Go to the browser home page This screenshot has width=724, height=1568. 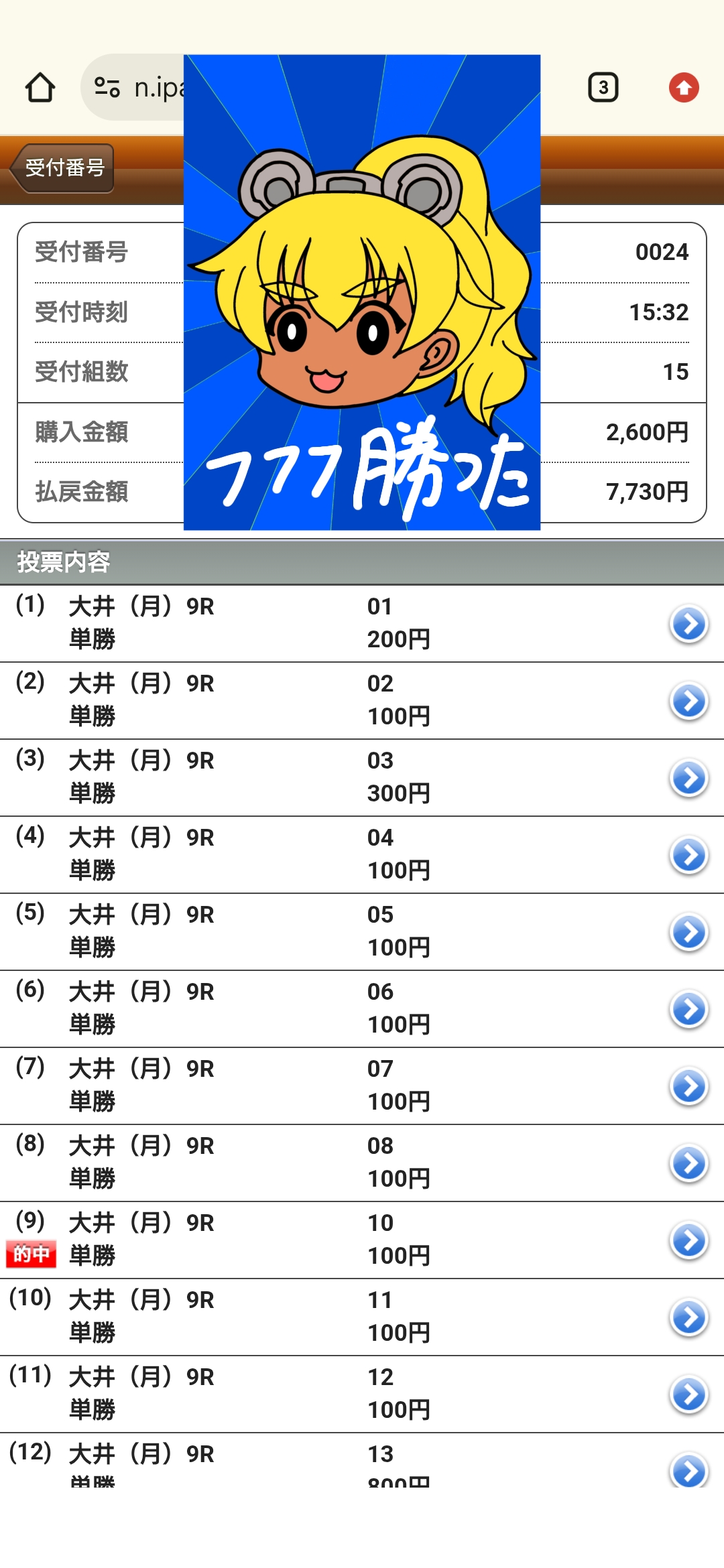coord(40,88)
